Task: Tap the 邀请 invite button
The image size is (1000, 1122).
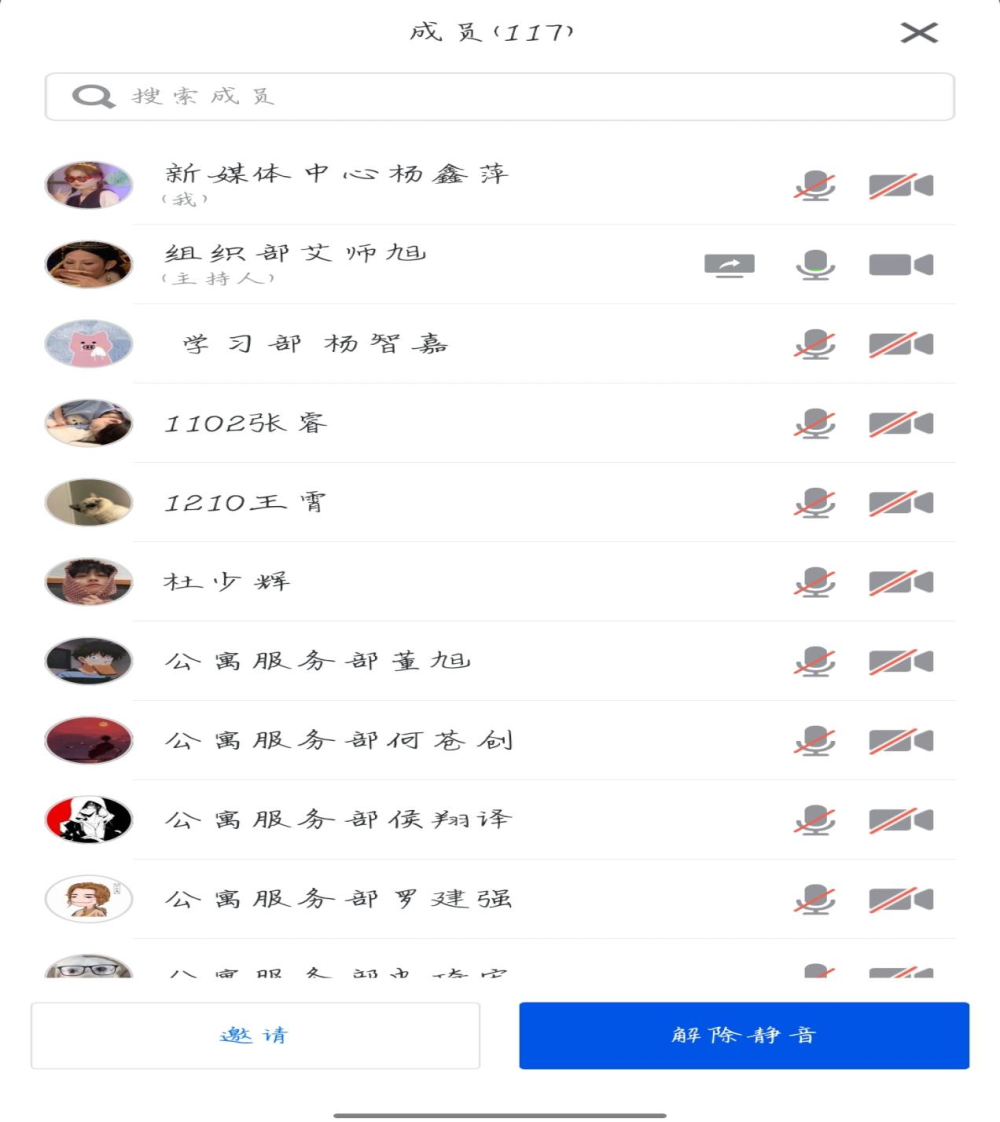Action: pos(255,1035)
